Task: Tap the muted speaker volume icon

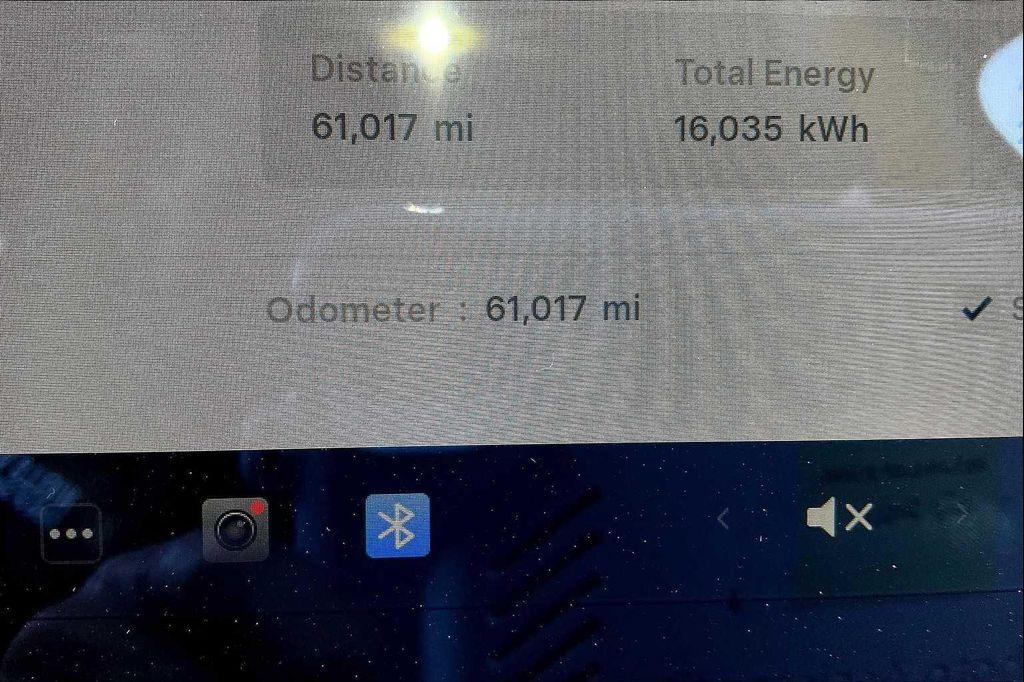Action: click(839, 517)
